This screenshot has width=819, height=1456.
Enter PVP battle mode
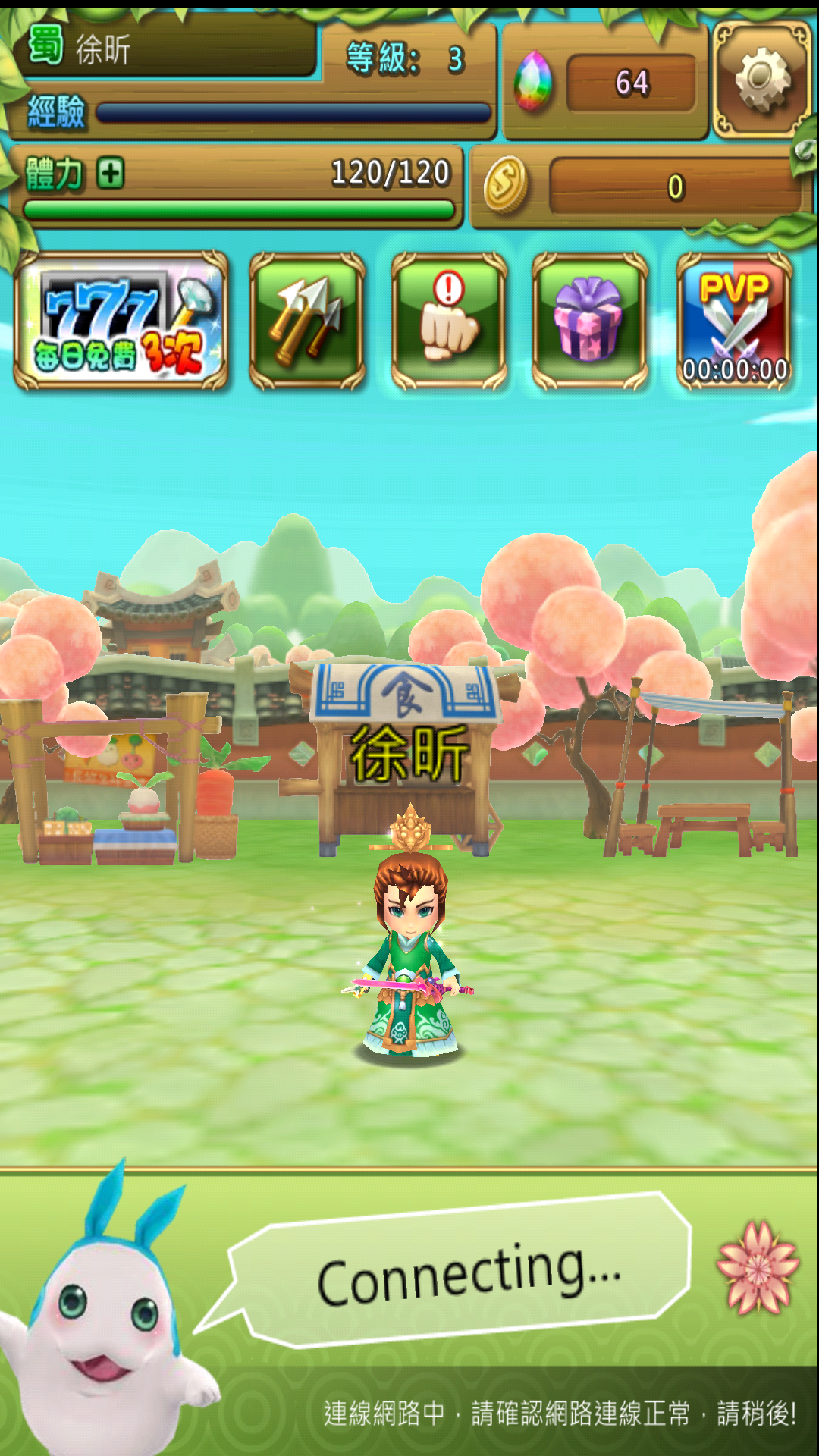point(734,321)
